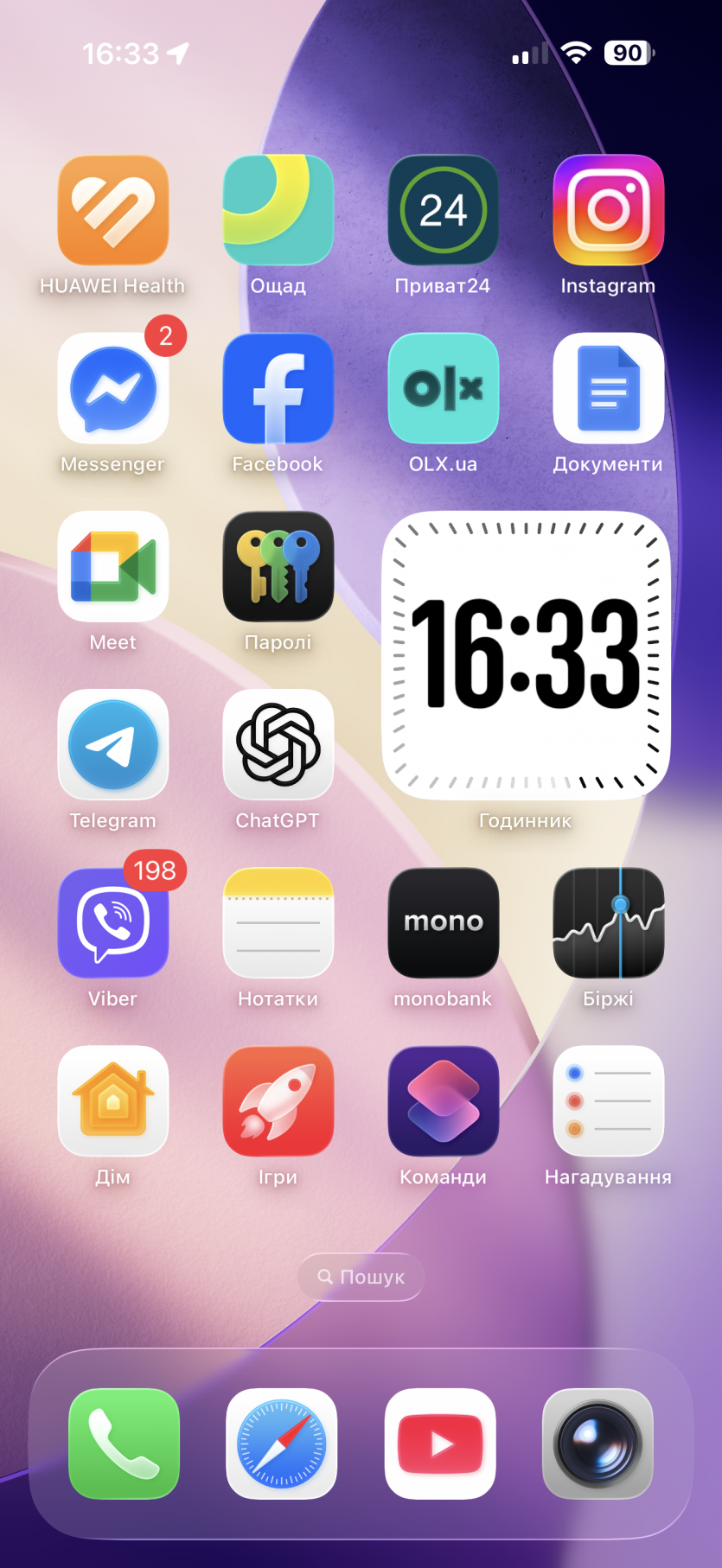Open Приват24
The image size is (722, 1568).
tap(443, 210)
